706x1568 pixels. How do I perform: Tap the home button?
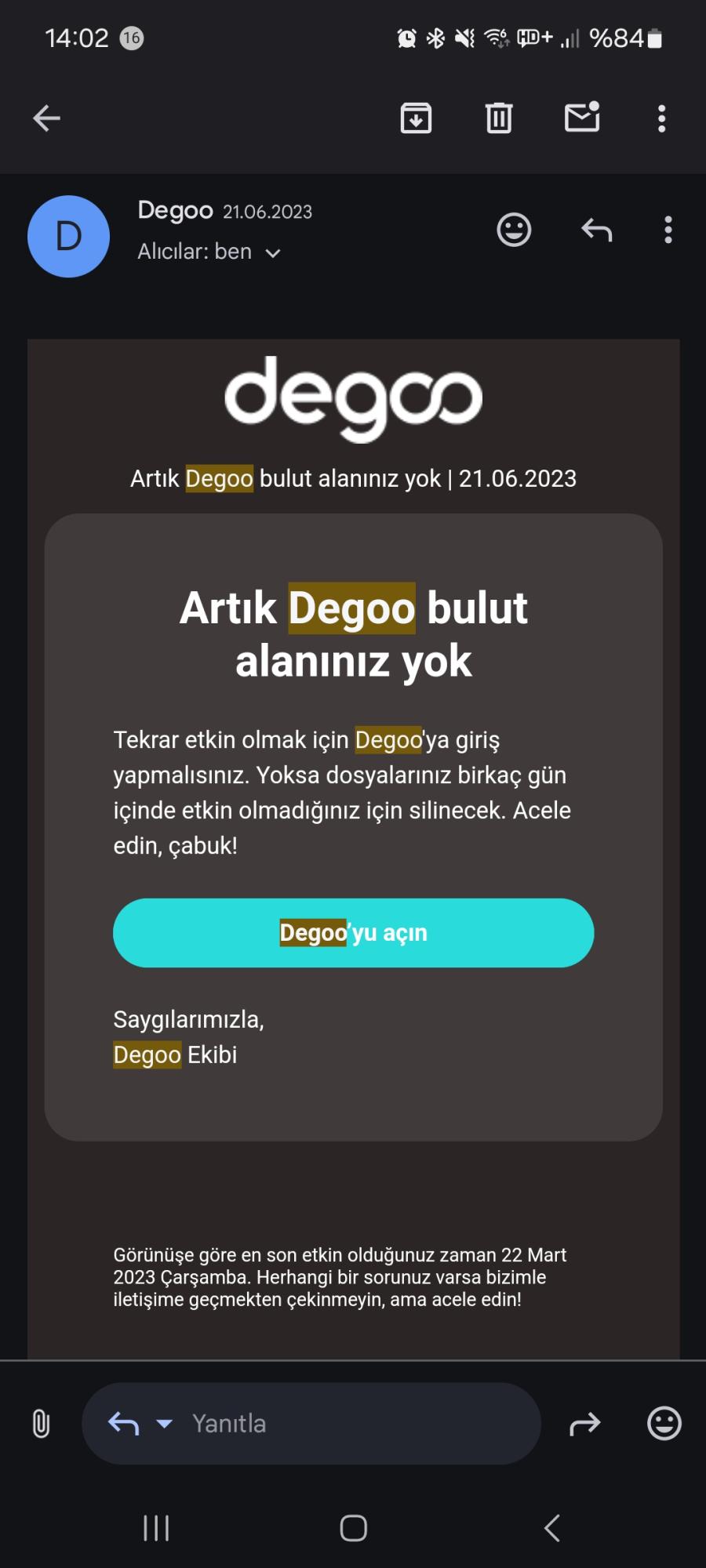coord(353,1527)
